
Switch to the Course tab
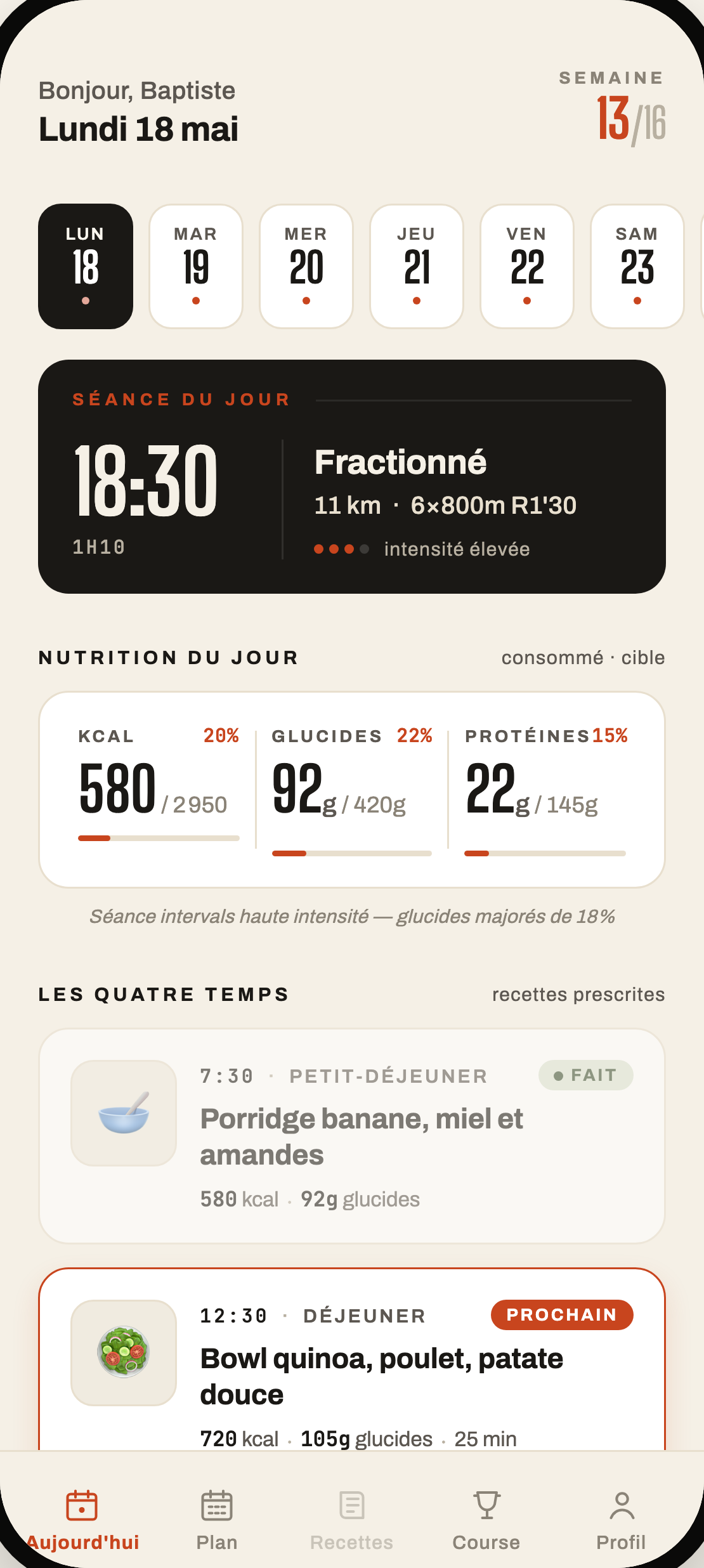[x=486, y=1520]
